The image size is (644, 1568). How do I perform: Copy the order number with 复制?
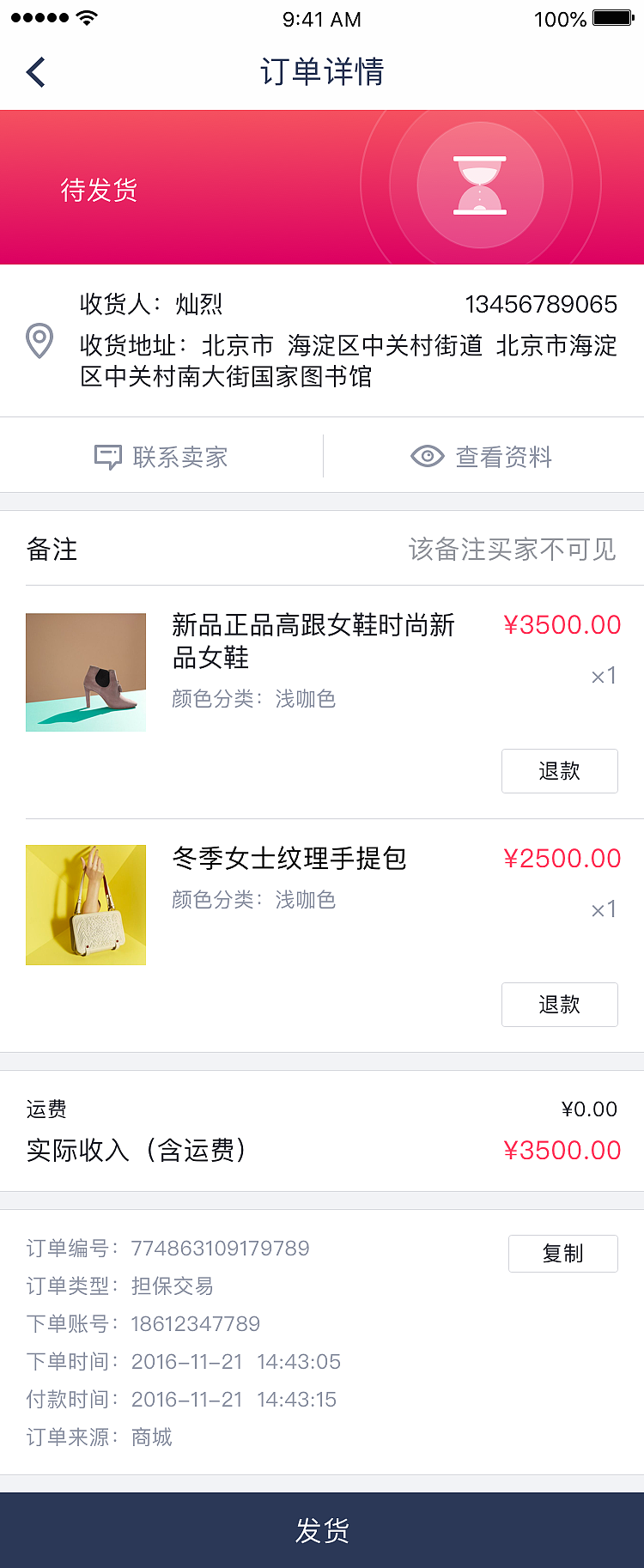coord(562,1254)
